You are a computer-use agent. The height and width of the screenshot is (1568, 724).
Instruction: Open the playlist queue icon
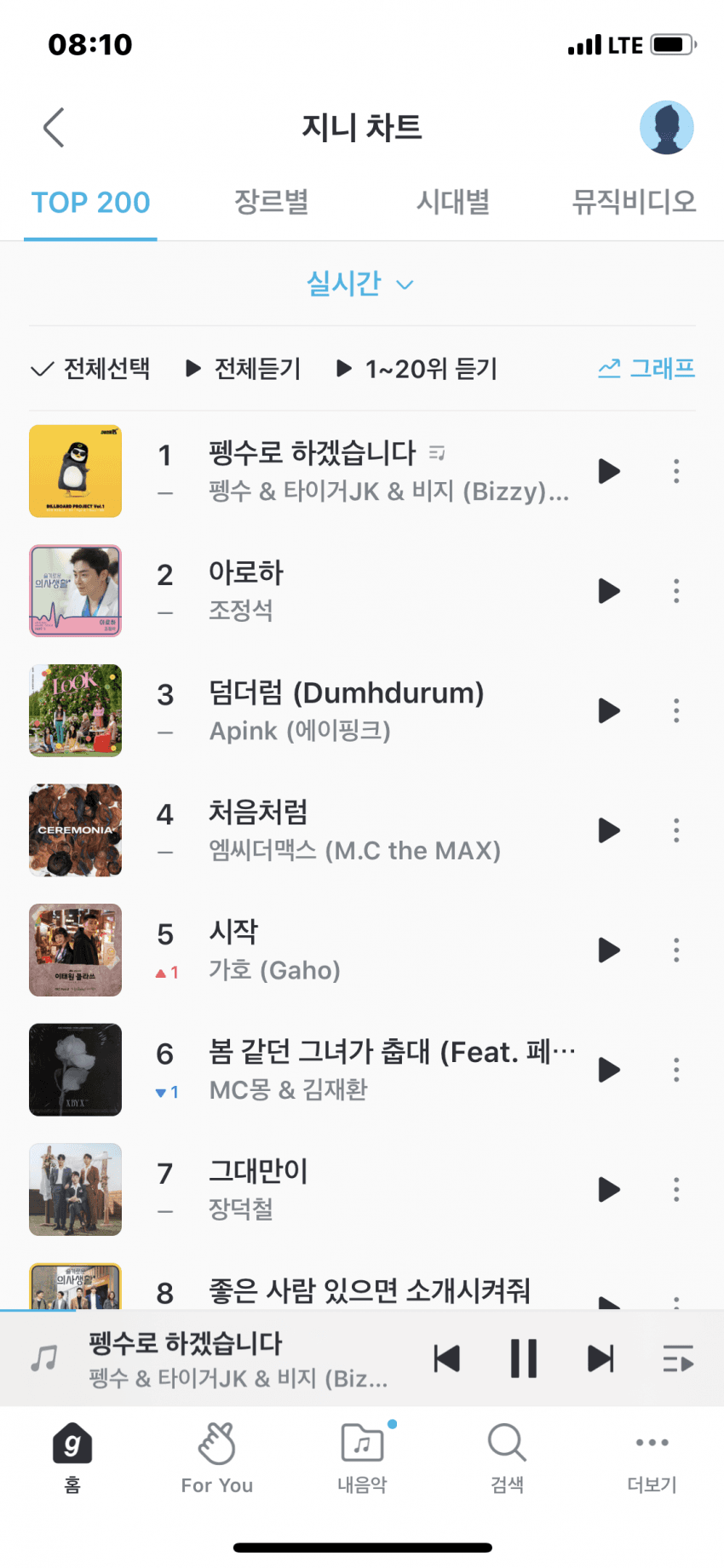[678, 1358]
